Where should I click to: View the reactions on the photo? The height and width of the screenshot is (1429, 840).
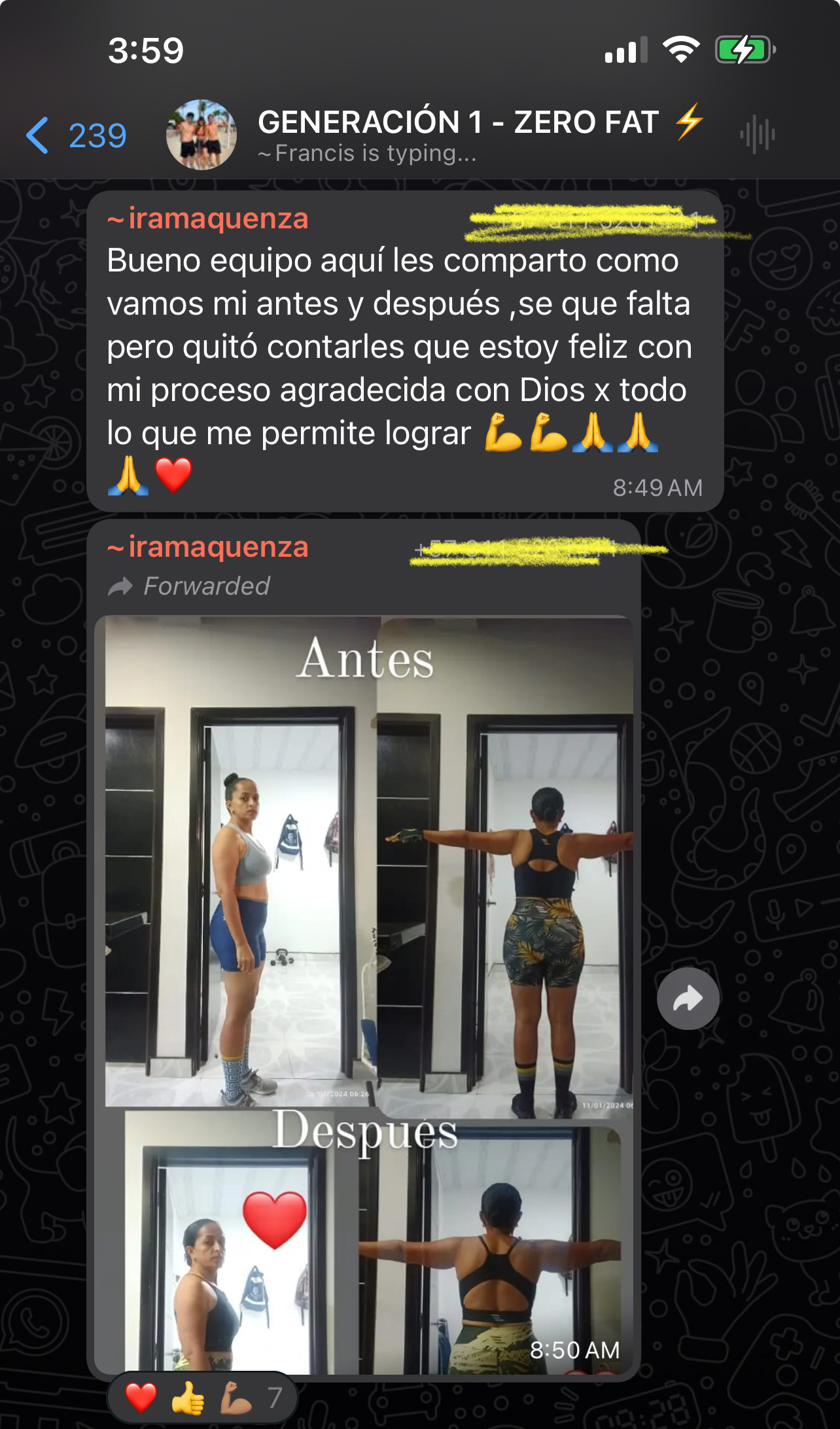click(x=202, y=1398)
